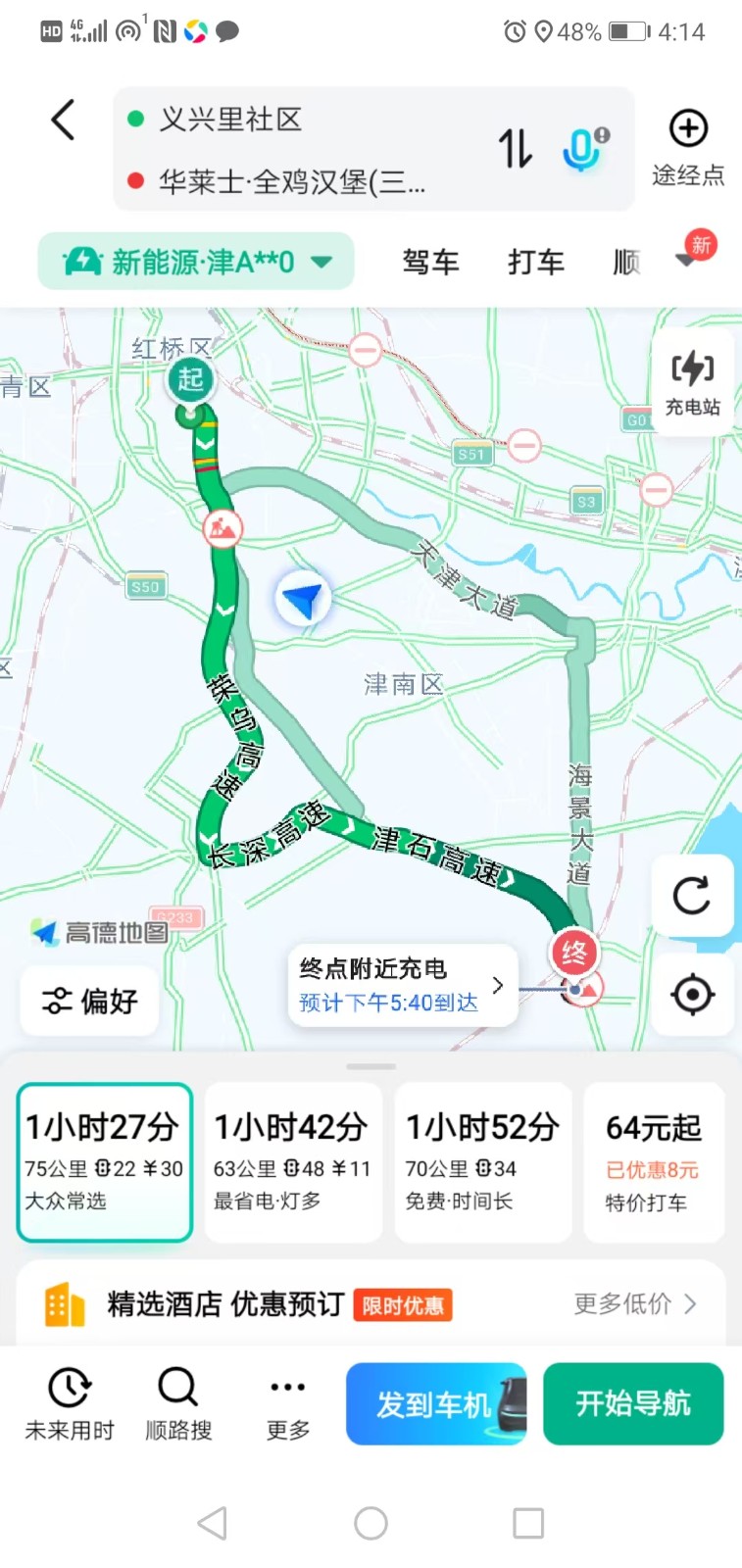Image resolution: width=742 pixels, height=1568 pixels.
Task: Switch to the 打车 tab
Action: coord(536,262)
